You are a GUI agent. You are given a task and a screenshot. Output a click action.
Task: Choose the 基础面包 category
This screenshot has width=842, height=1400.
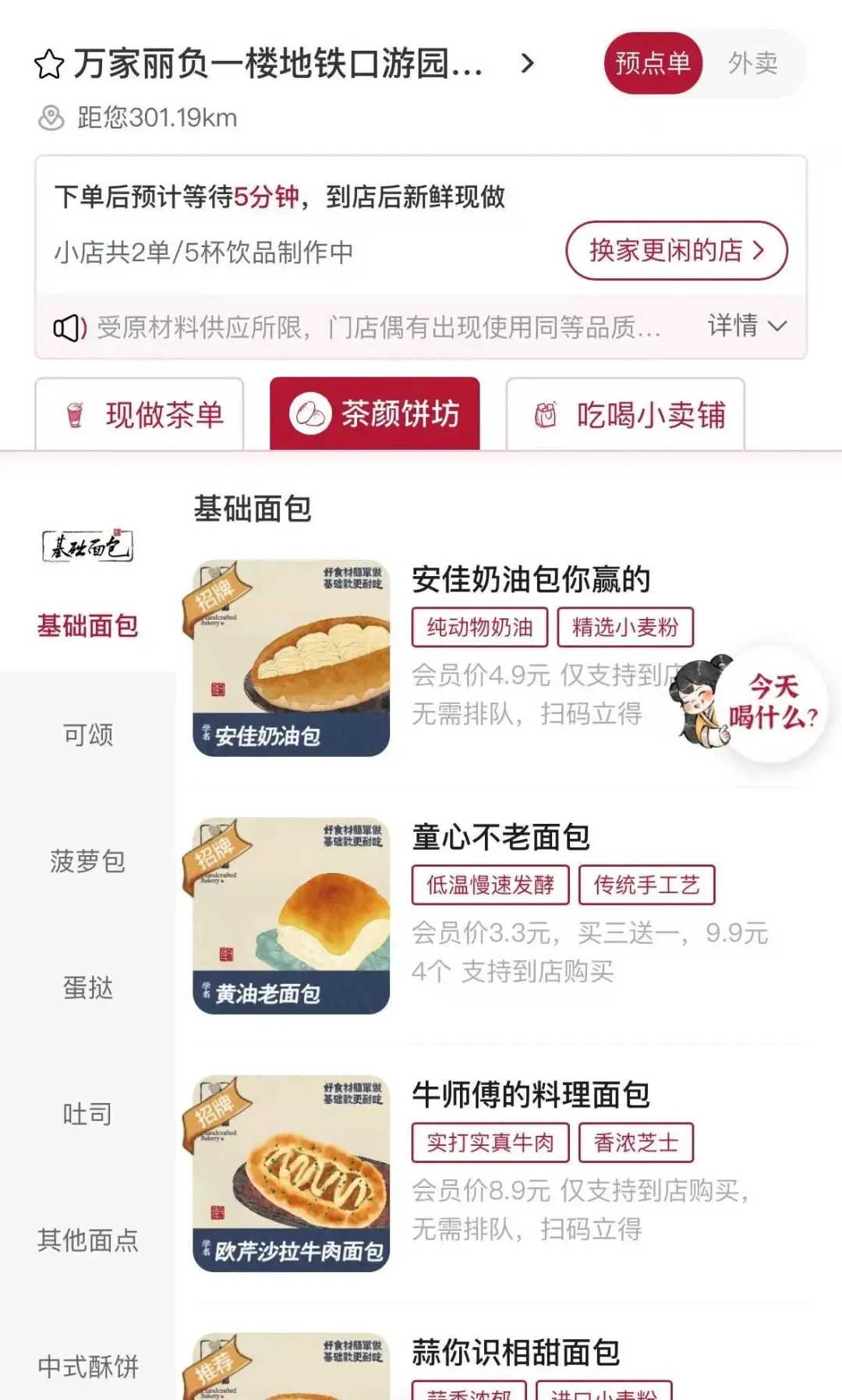click(x=88, y=625)
